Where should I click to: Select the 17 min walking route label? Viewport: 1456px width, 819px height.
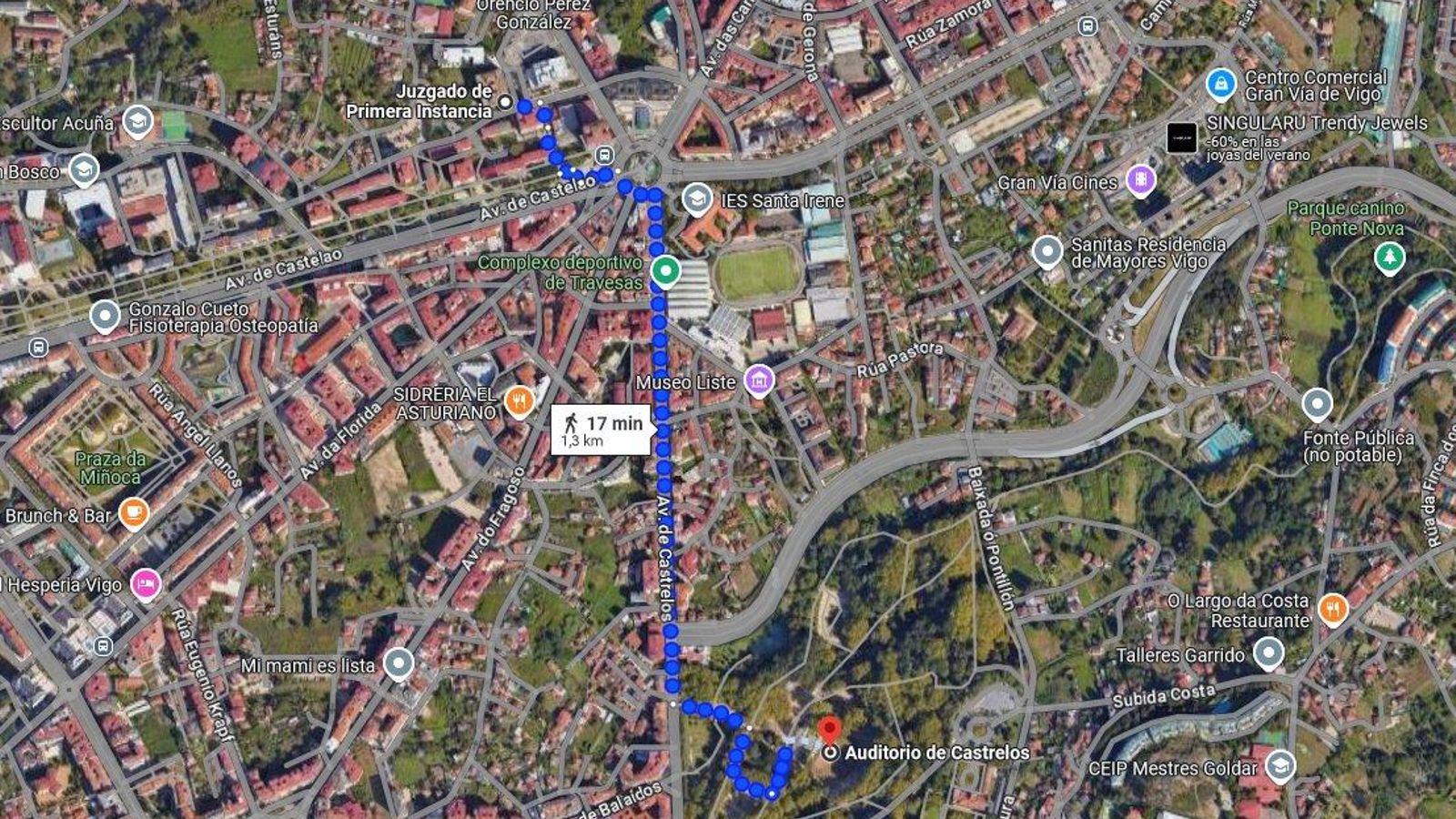pos(602,430)
